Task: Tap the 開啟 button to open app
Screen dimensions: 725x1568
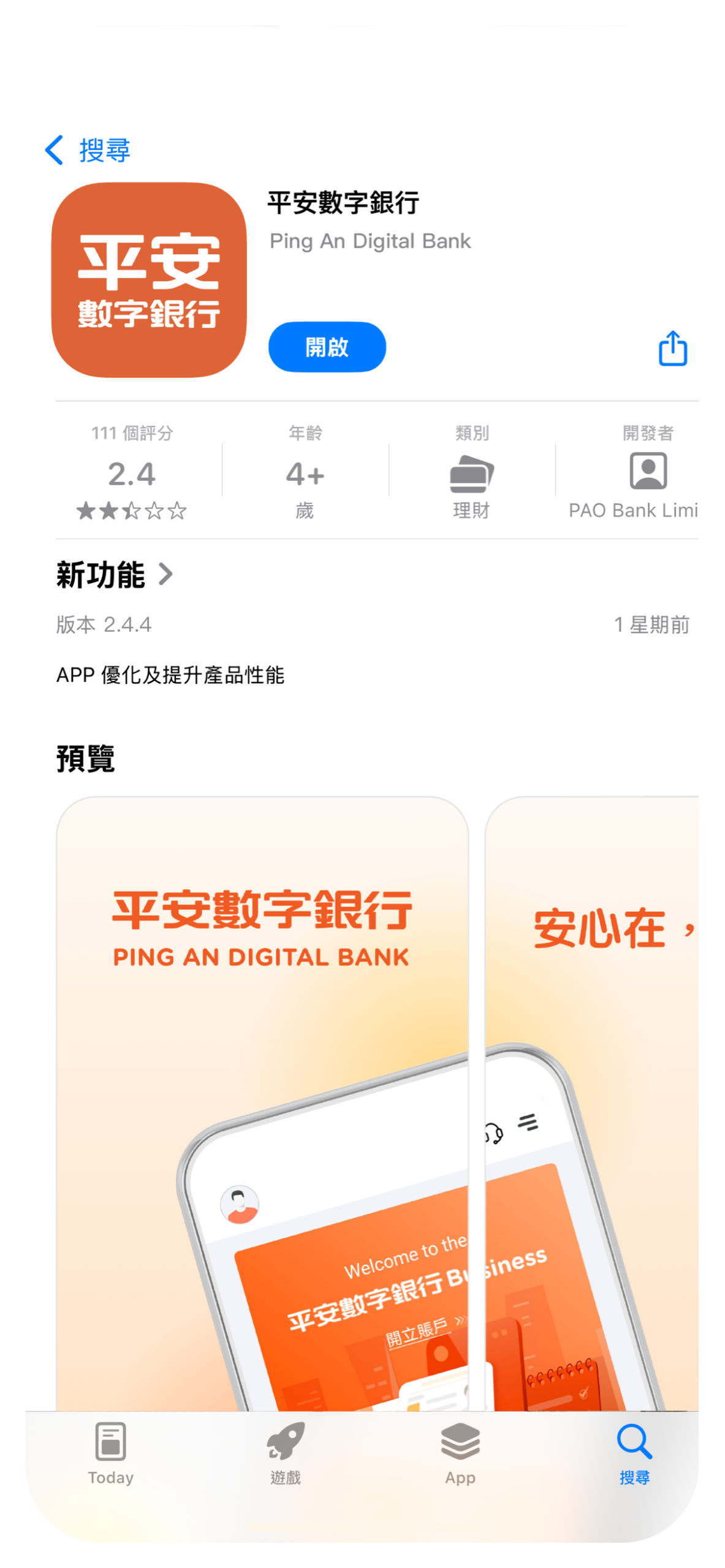Action: tap(327, 347)
